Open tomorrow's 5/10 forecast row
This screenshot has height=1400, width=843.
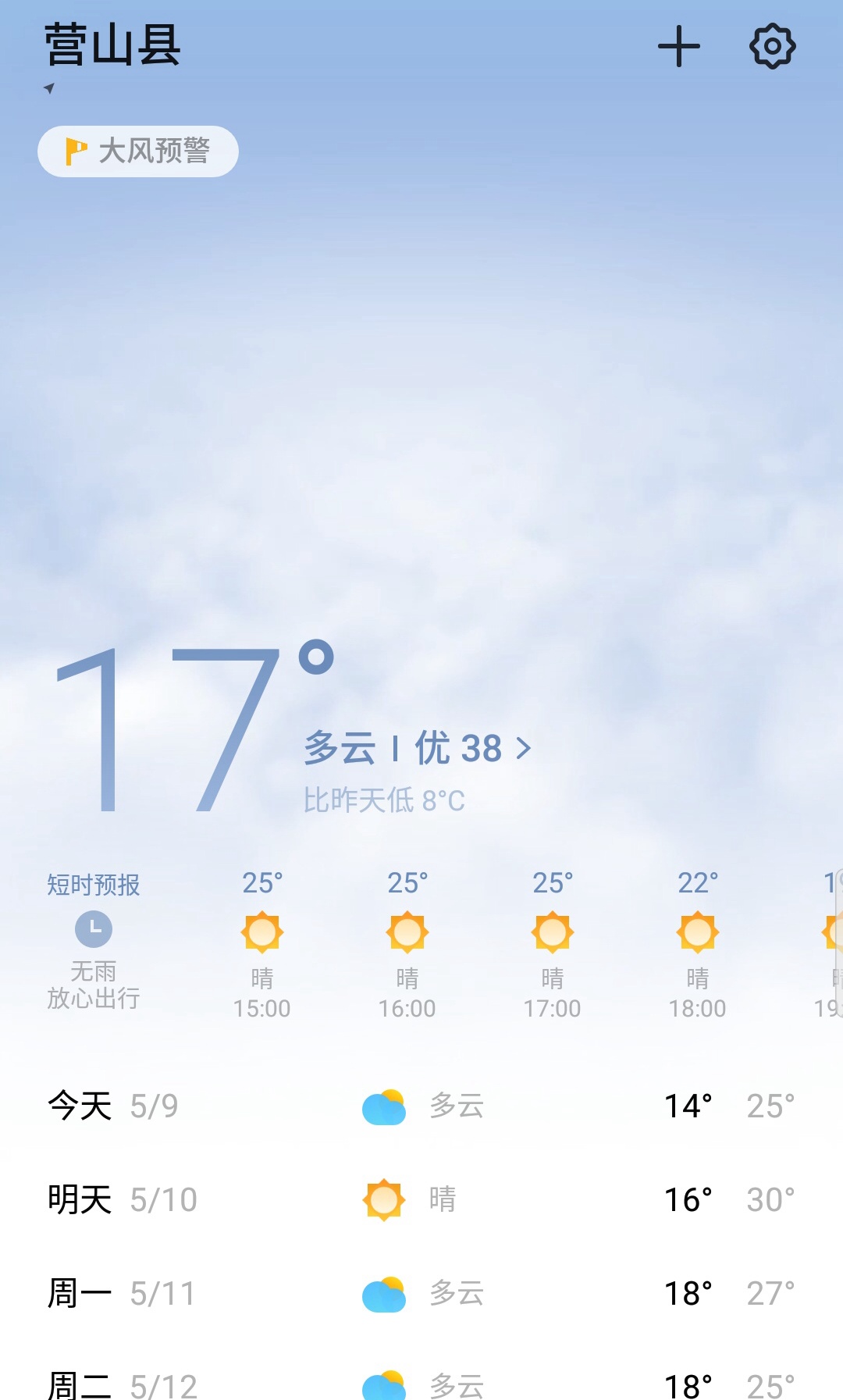coord(421,1199)
